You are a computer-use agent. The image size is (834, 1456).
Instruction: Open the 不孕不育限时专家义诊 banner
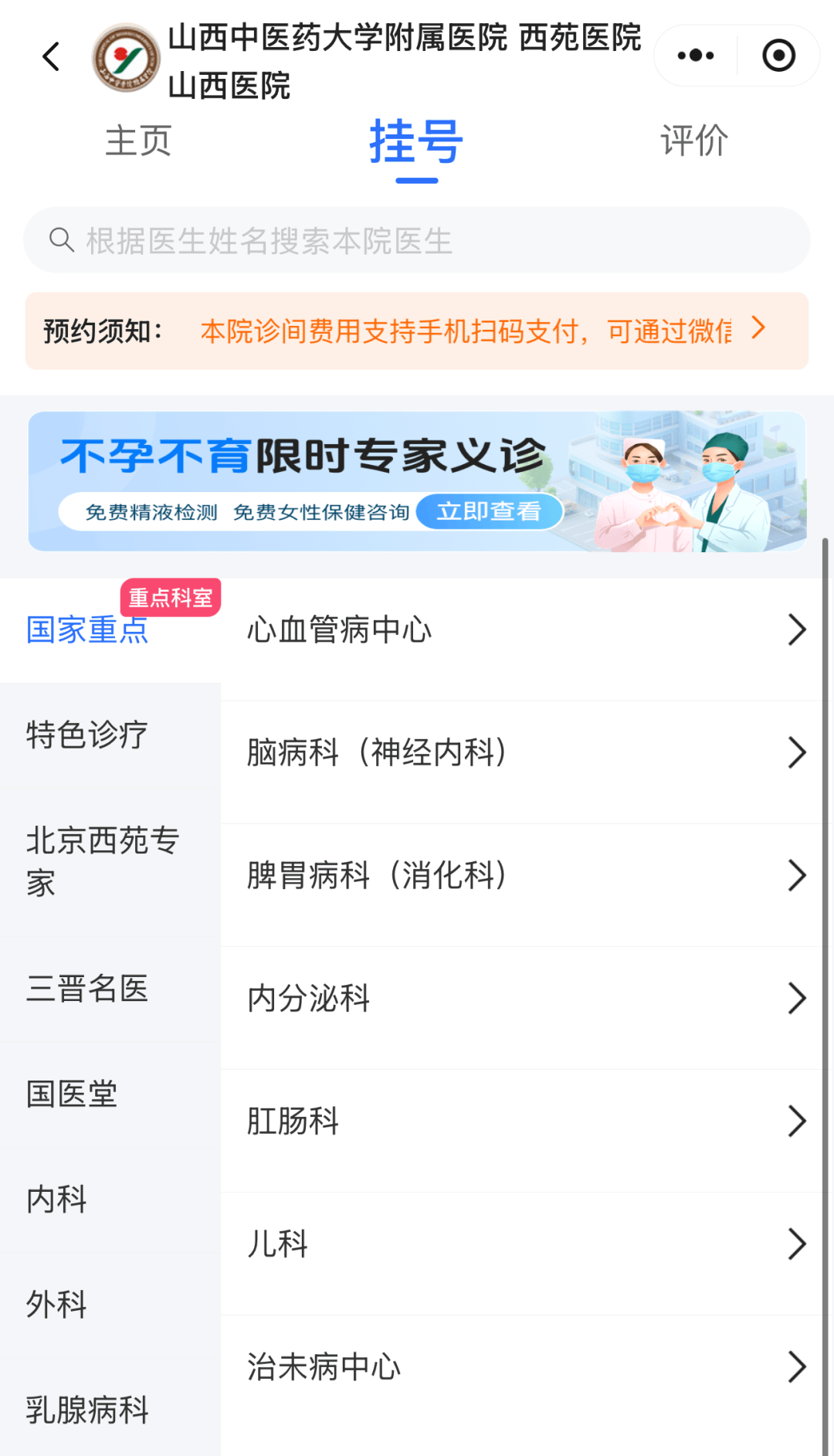click(x=417, y=481)
